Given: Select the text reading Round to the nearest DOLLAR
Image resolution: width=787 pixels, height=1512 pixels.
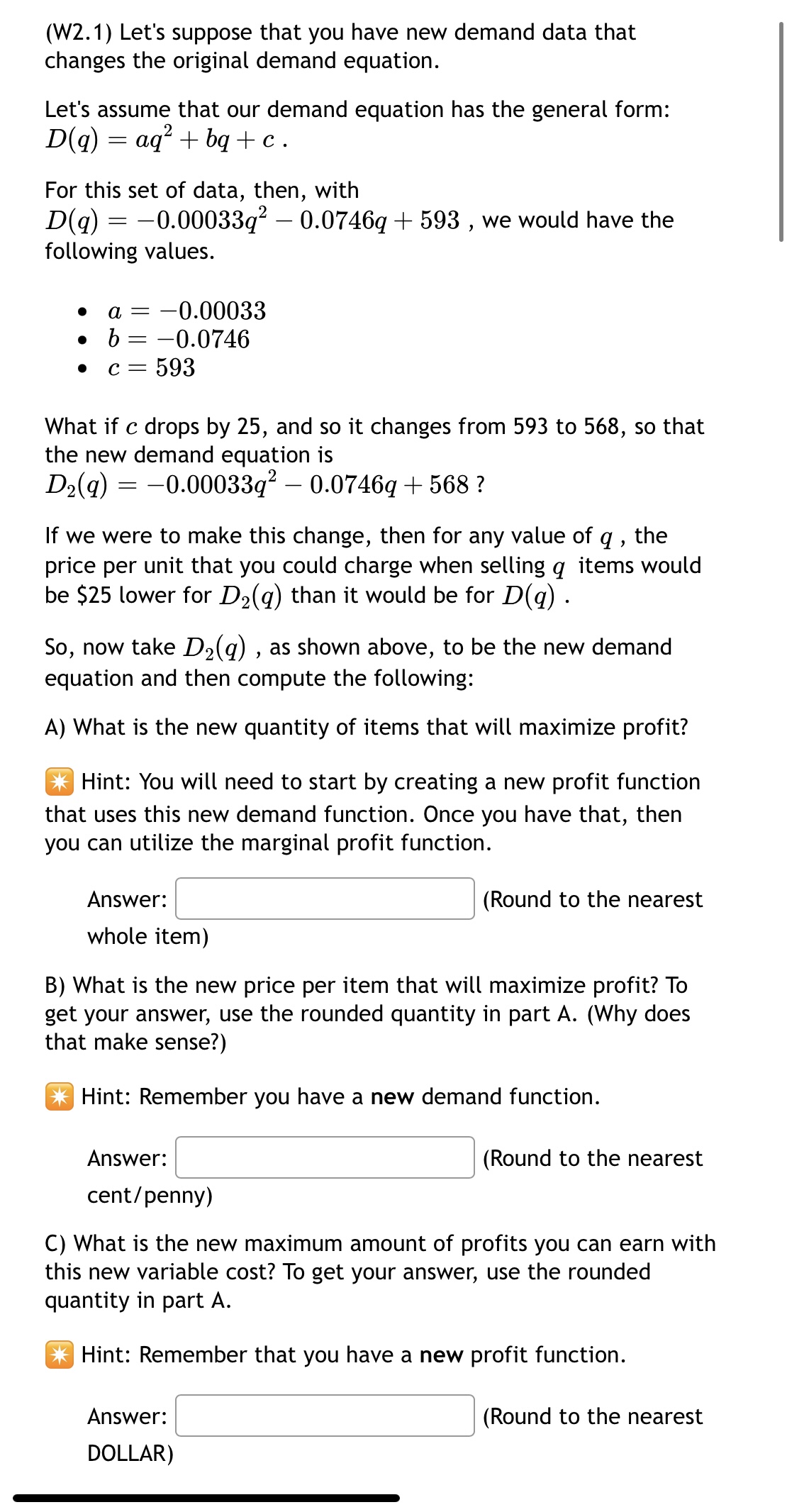Looking at the screenshot, I should [x=593, y=1417].
